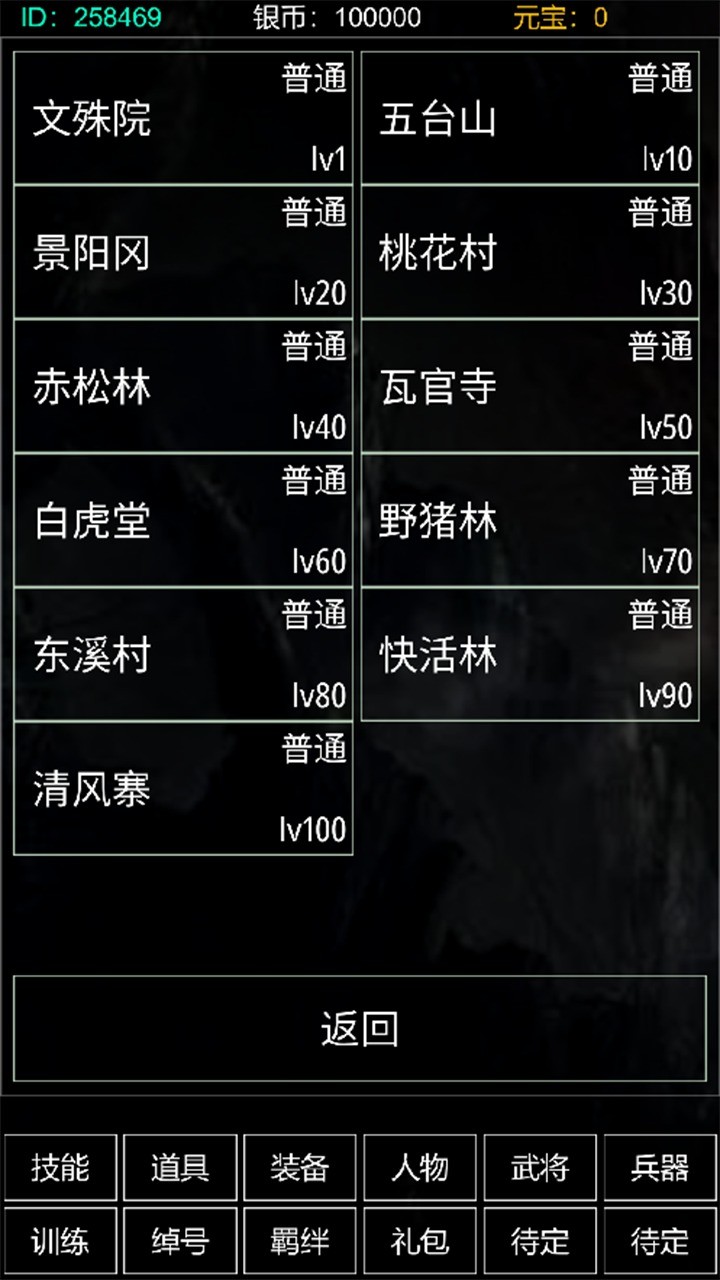Open the 武将 (Generals) panel
This screenshot has width=720, height=1280.
point(541,1167)
